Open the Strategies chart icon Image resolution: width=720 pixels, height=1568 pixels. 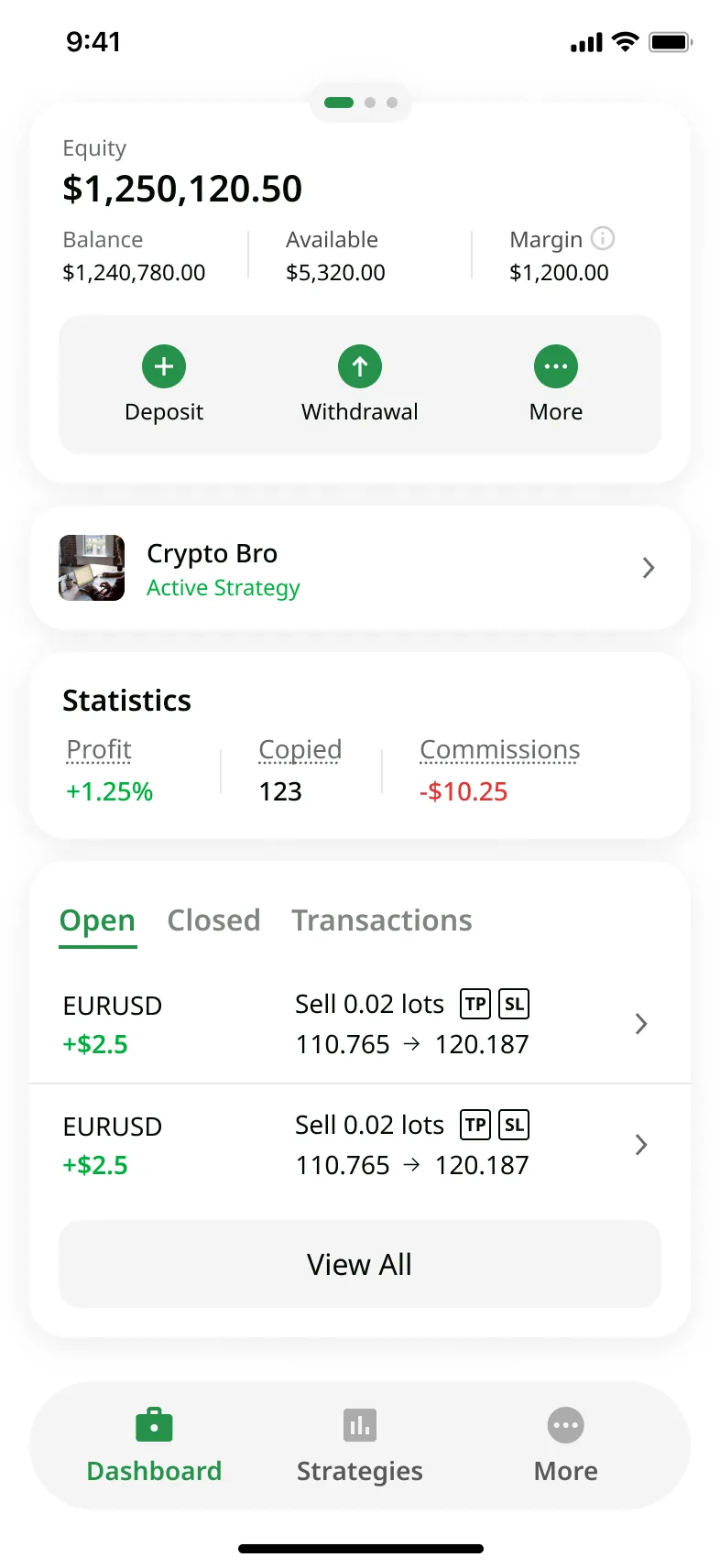click(x=359, y=1424)
